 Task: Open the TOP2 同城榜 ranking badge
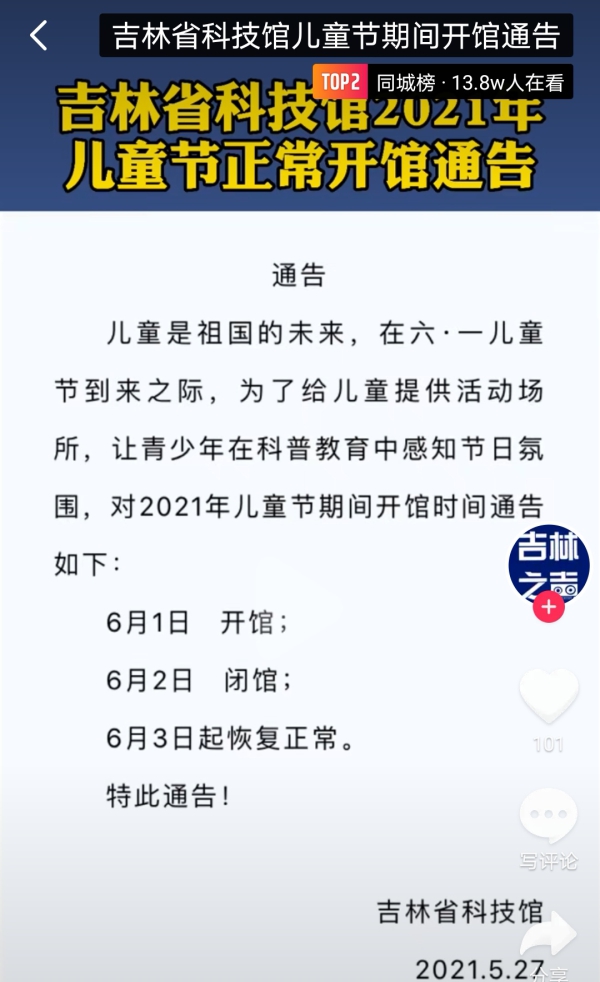(x=442, y=82)
